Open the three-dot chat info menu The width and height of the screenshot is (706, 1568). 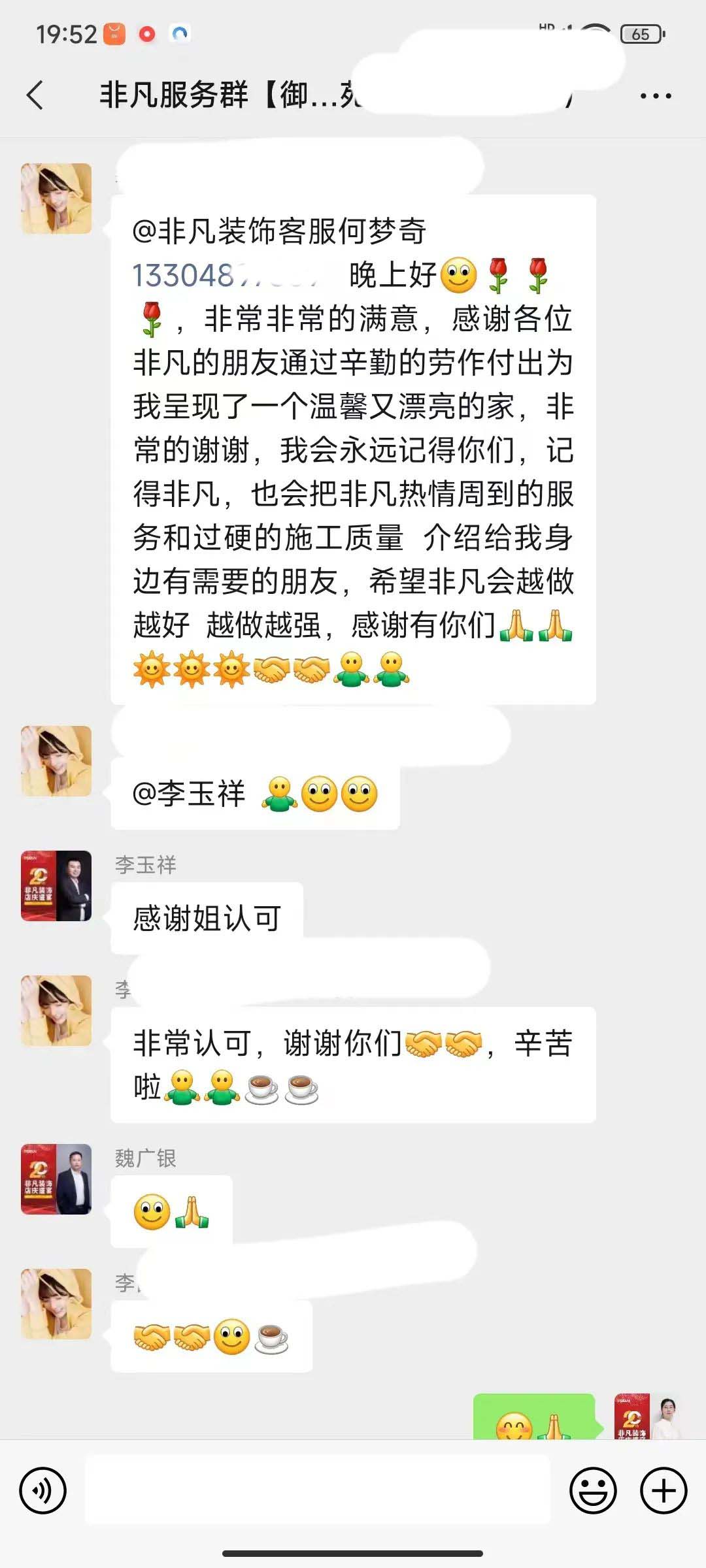655,96
